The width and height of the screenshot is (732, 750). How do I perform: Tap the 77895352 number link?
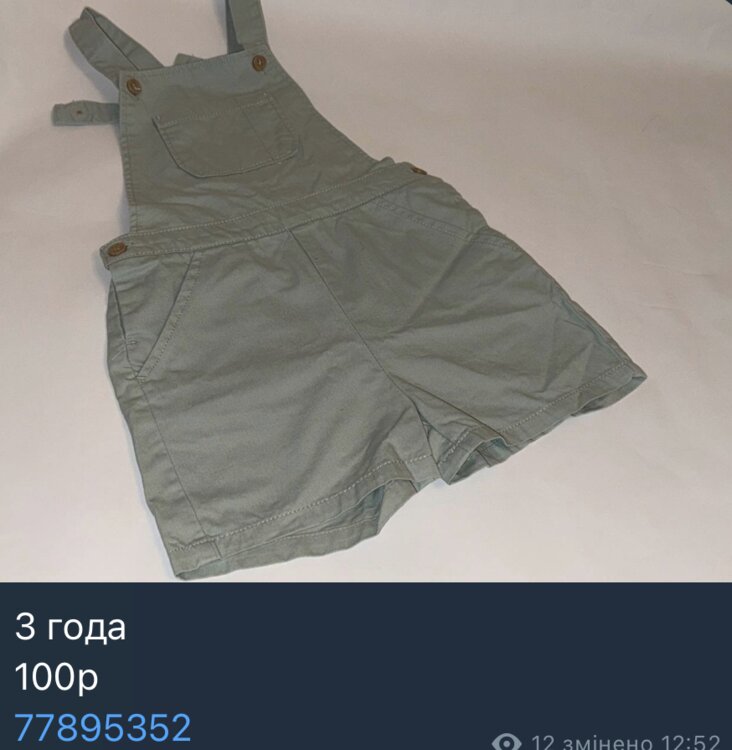point(103,727)
